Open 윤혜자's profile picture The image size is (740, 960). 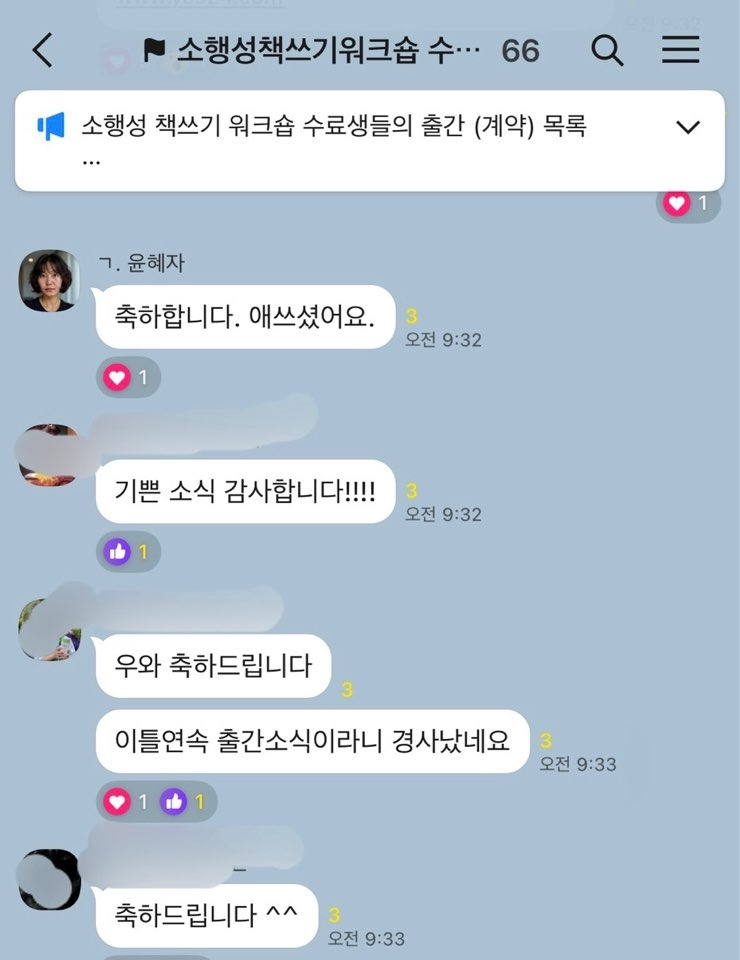49,277
